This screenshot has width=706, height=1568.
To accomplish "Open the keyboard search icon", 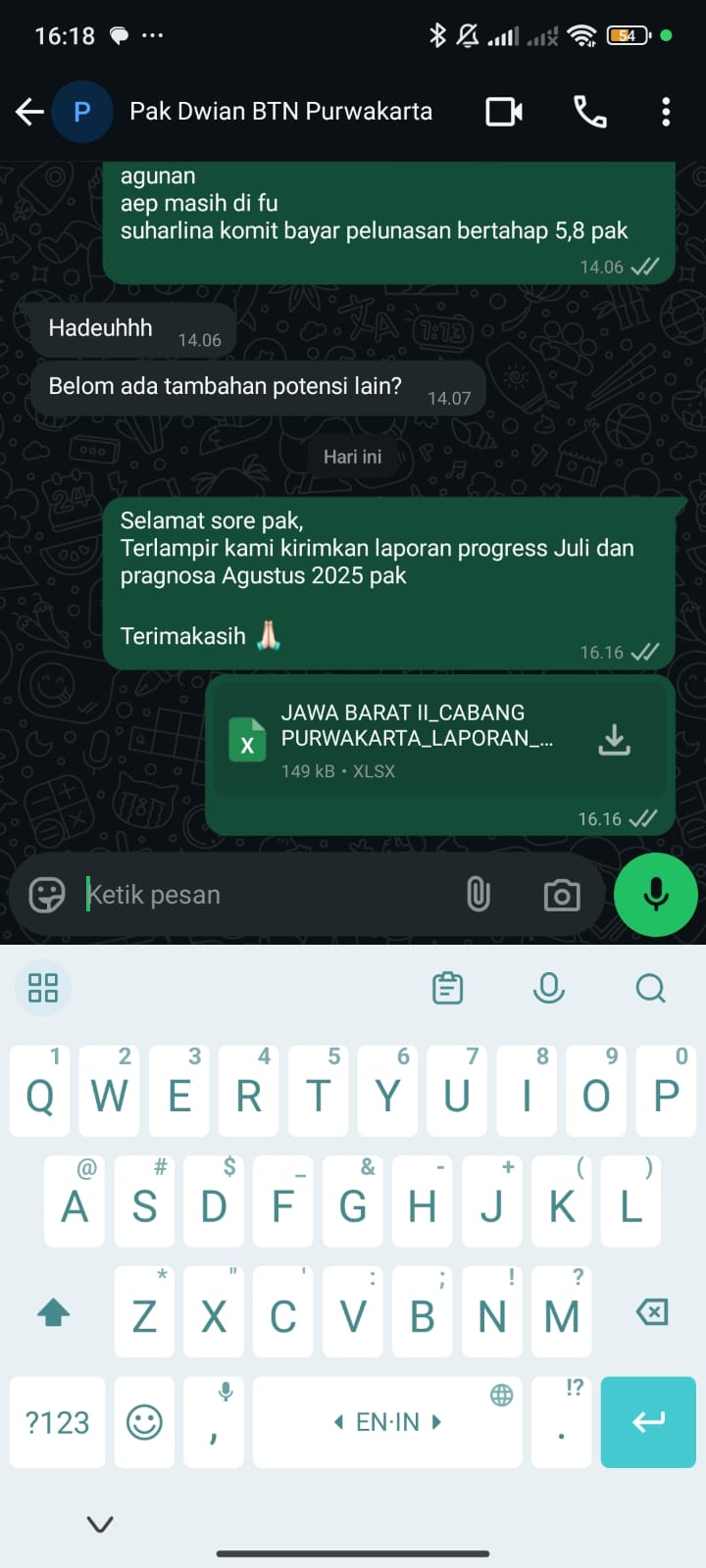I will [x=650, y=988].
